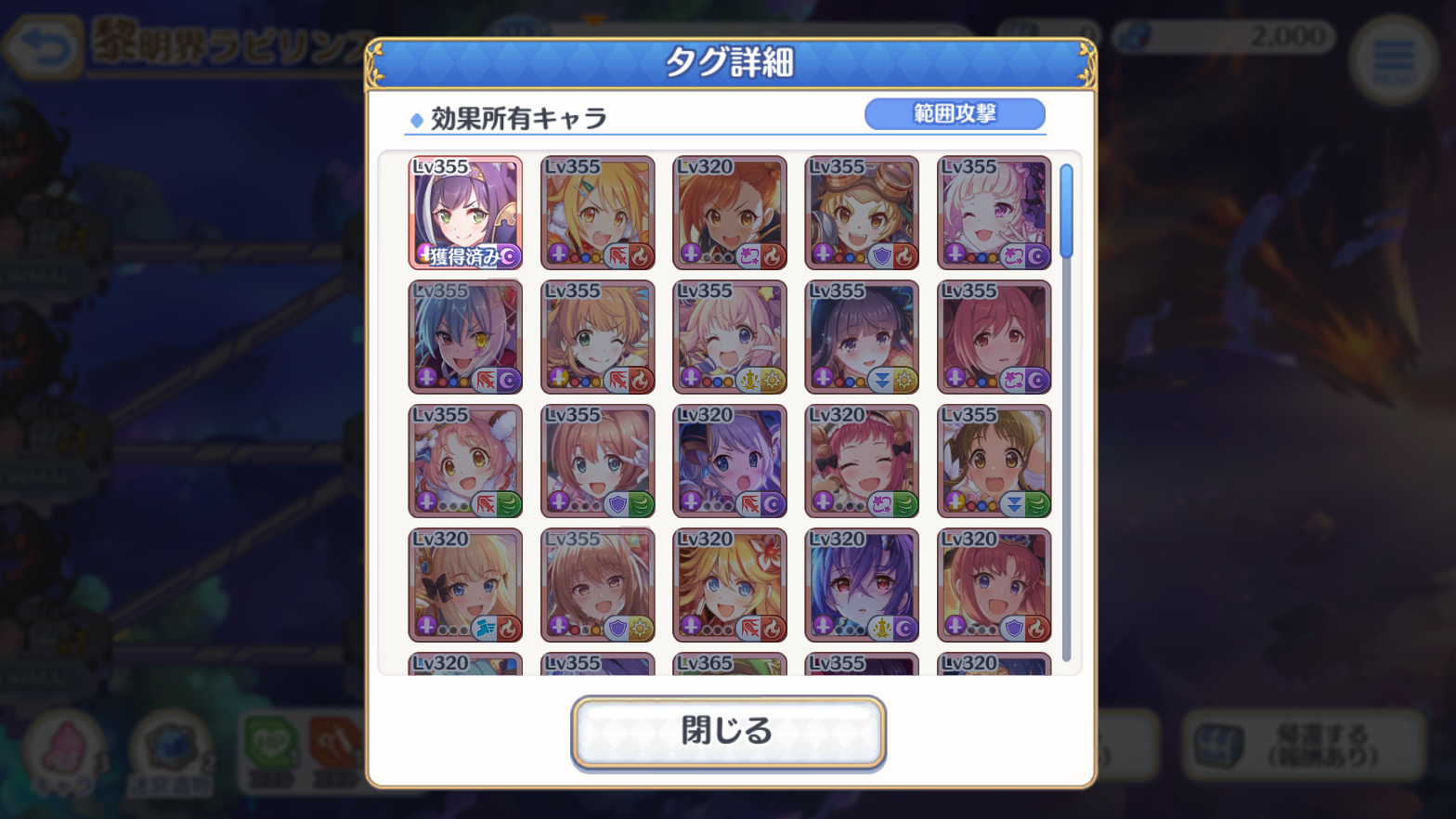The height and width of the screenshot is (819, 1456).
Task: Select the blue-haired character with eye mark
Action: [465, 337]
